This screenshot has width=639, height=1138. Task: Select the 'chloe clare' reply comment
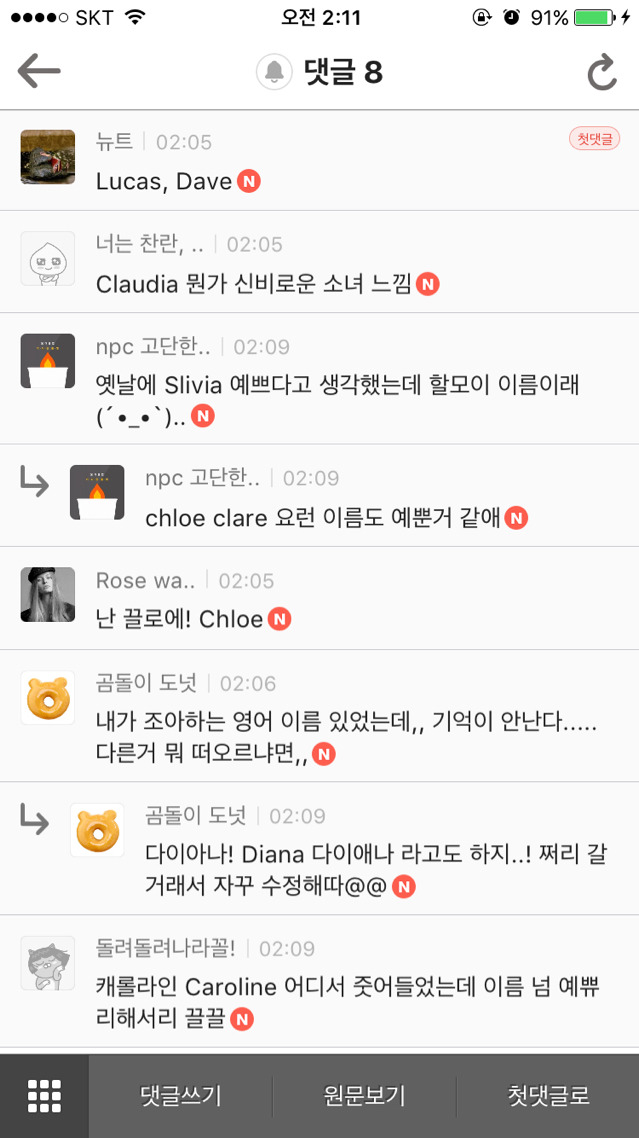pos(324,518)
